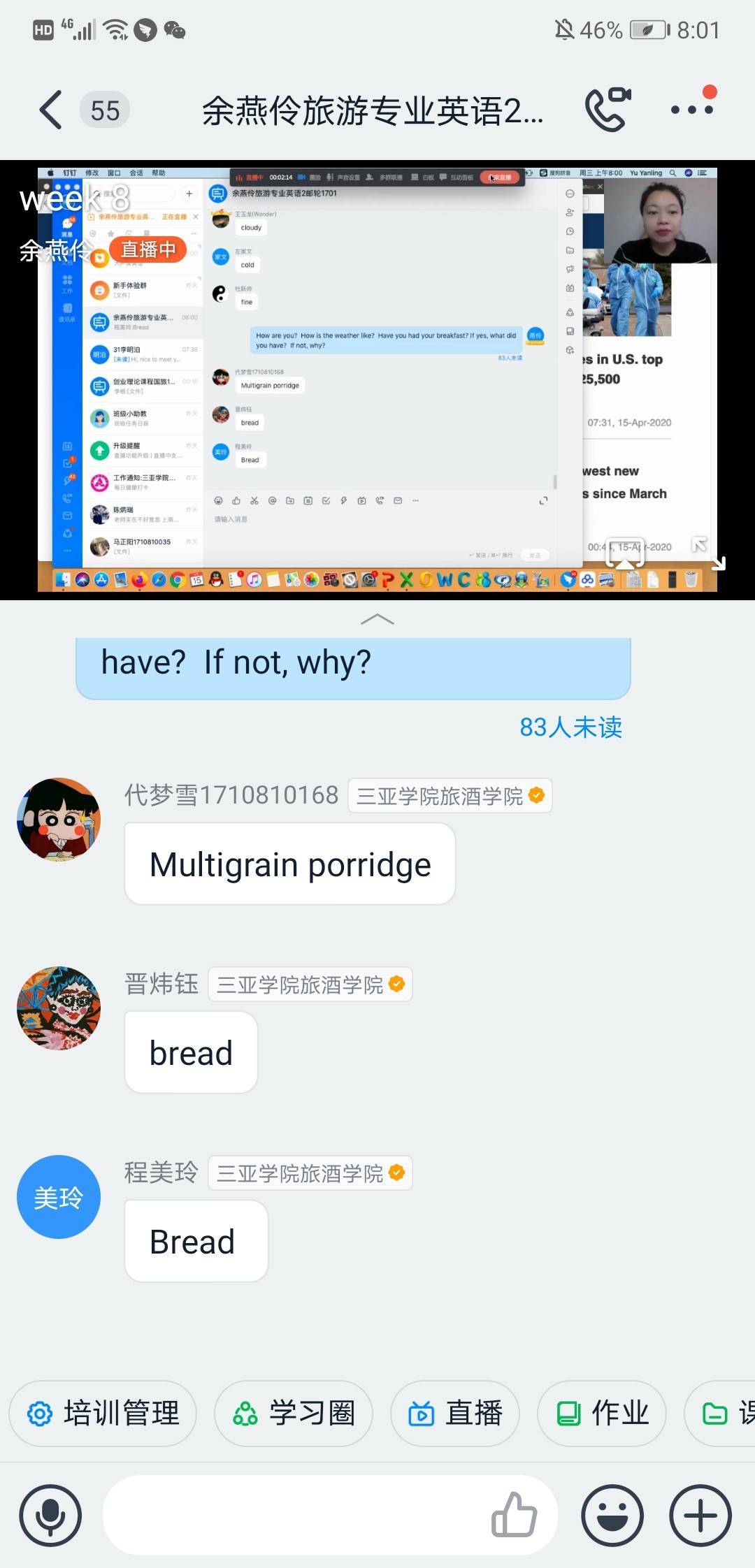755x1568 pixels.
Task: Start a voice or video call
Action: click(x=607, y=110)
